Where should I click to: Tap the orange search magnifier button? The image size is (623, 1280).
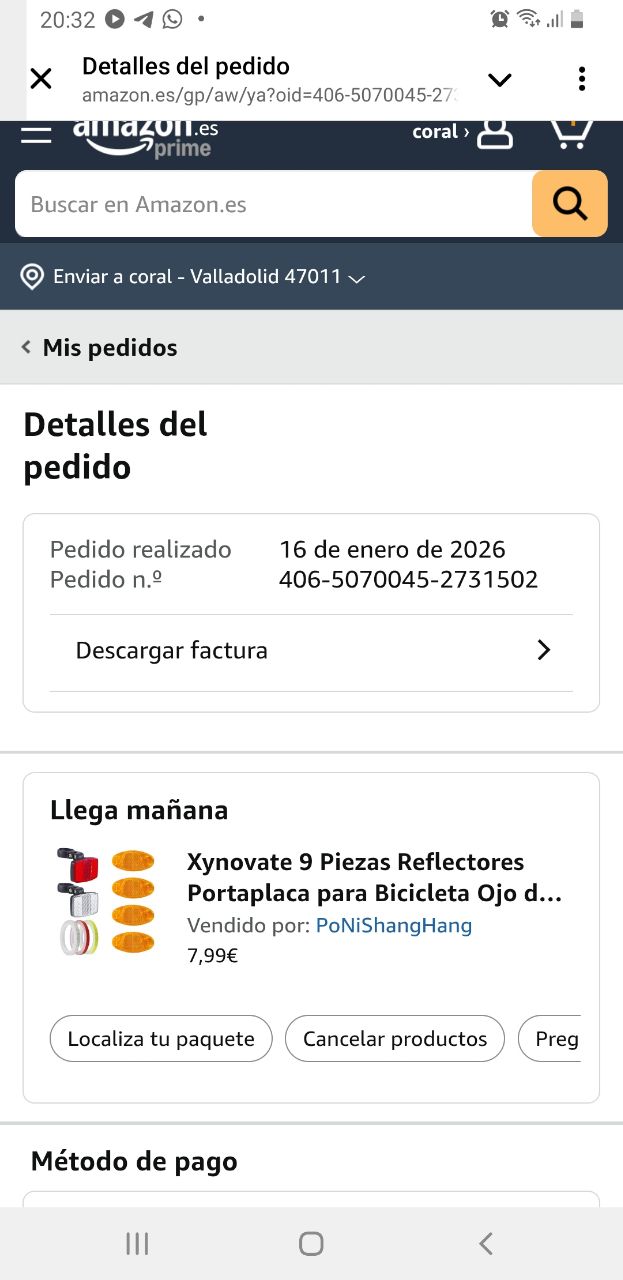tap(569, 204)
